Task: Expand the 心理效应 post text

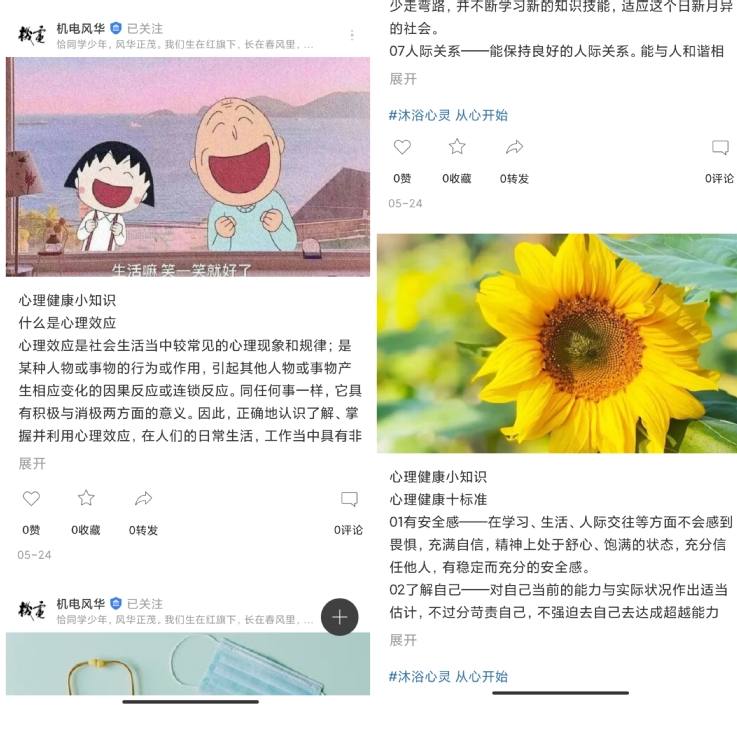Action: pyautogui.click(x=32, y=463)
